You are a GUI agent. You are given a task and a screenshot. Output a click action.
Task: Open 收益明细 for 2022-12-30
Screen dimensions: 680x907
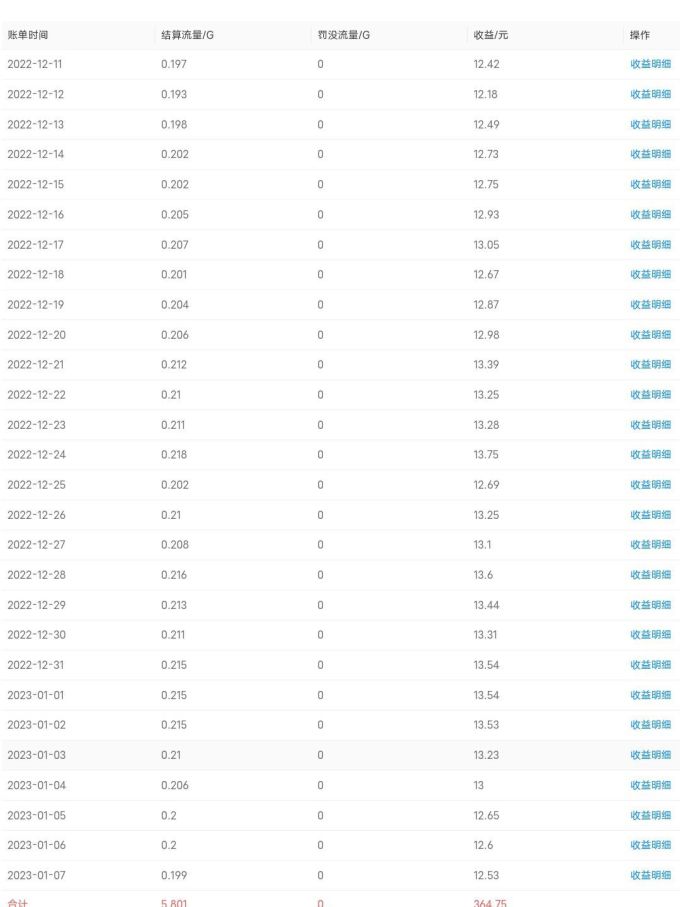point(650,634)
